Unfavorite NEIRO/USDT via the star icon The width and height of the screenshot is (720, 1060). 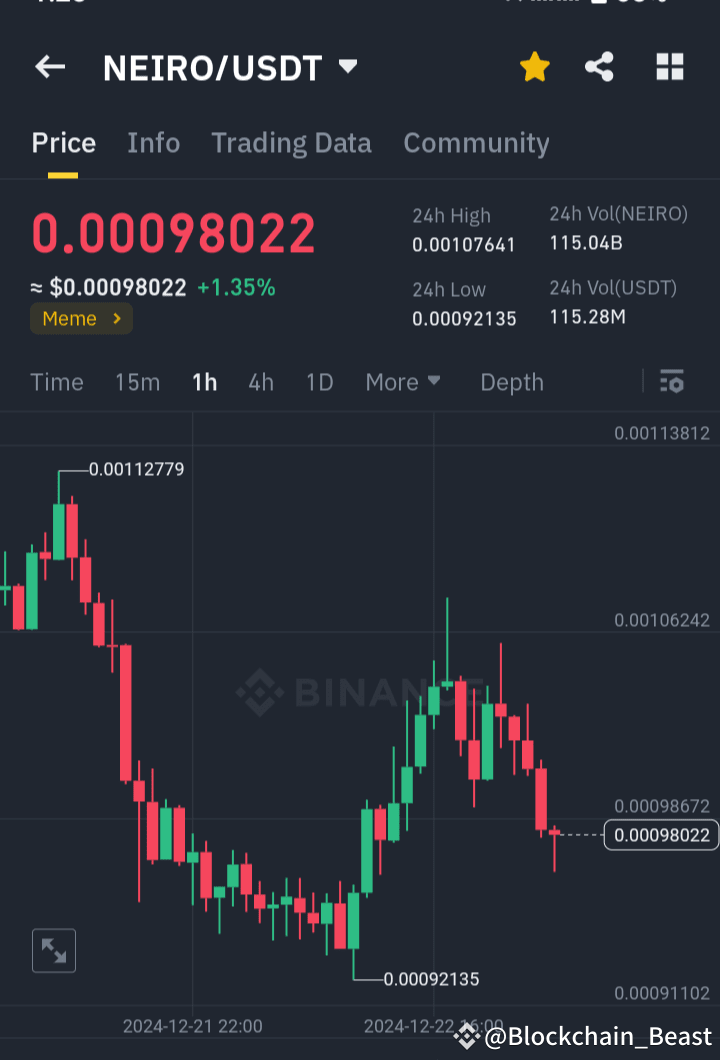click(534, 67)
